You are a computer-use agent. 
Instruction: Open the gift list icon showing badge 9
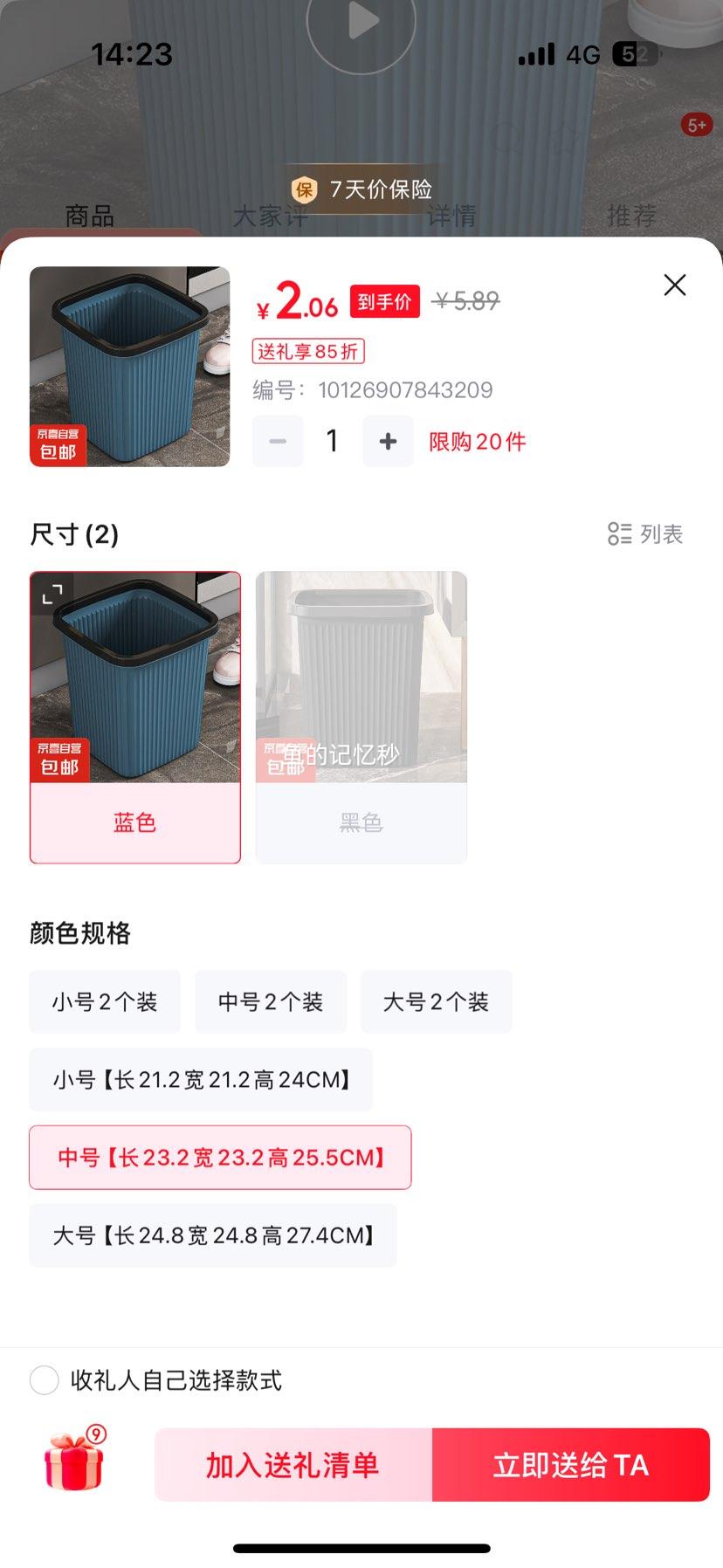pos(72,1465)
